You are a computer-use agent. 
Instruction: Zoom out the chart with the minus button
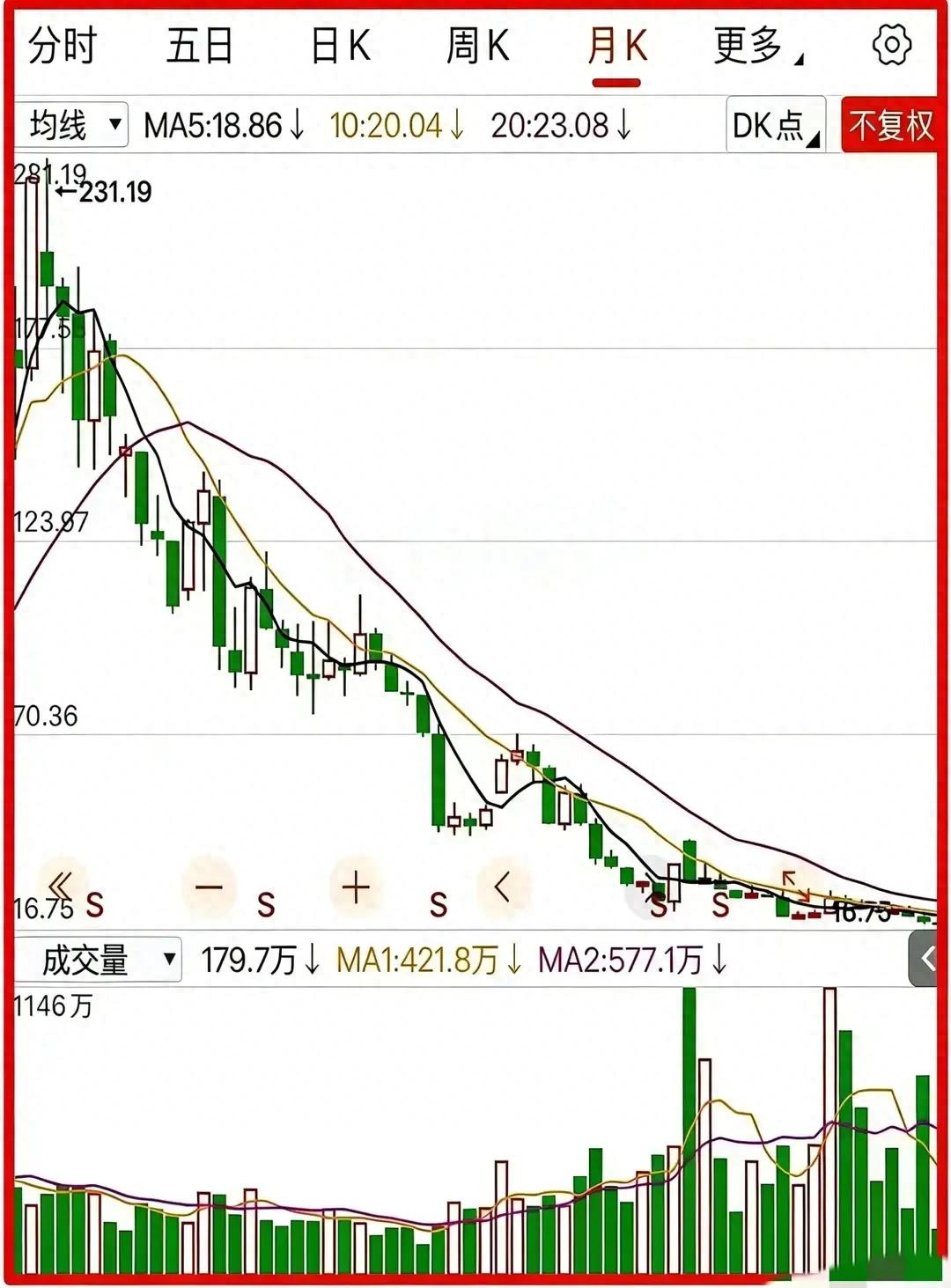point(209,886)
